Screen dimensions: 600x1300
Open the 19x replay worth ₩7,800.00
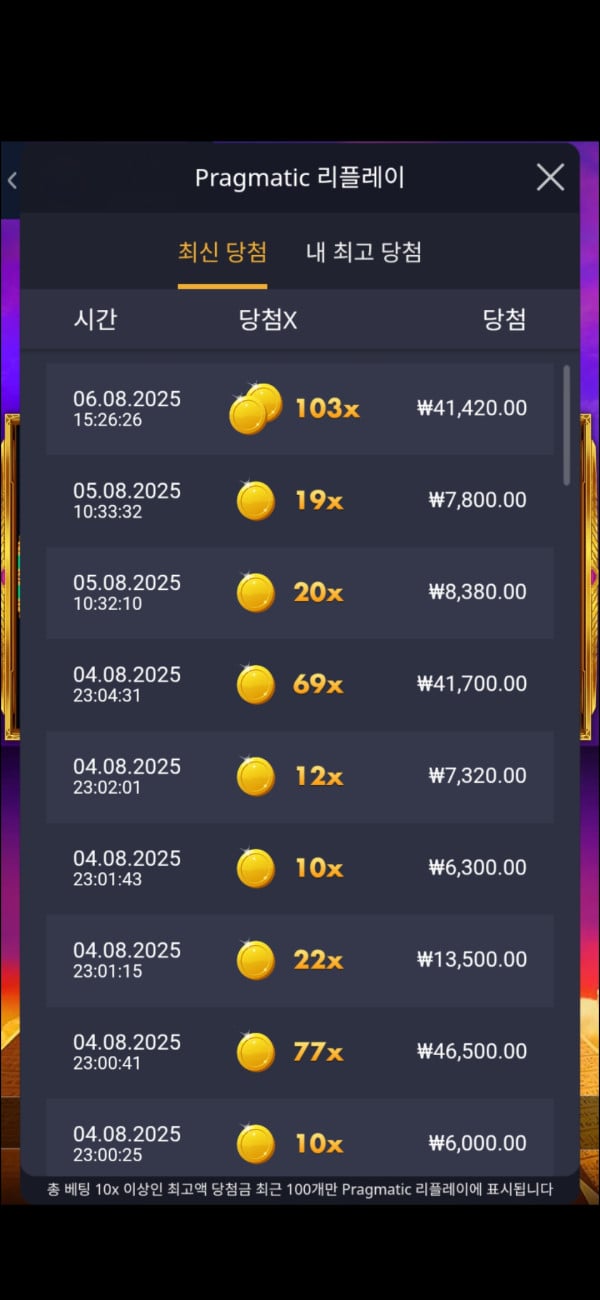click(299, 500)
